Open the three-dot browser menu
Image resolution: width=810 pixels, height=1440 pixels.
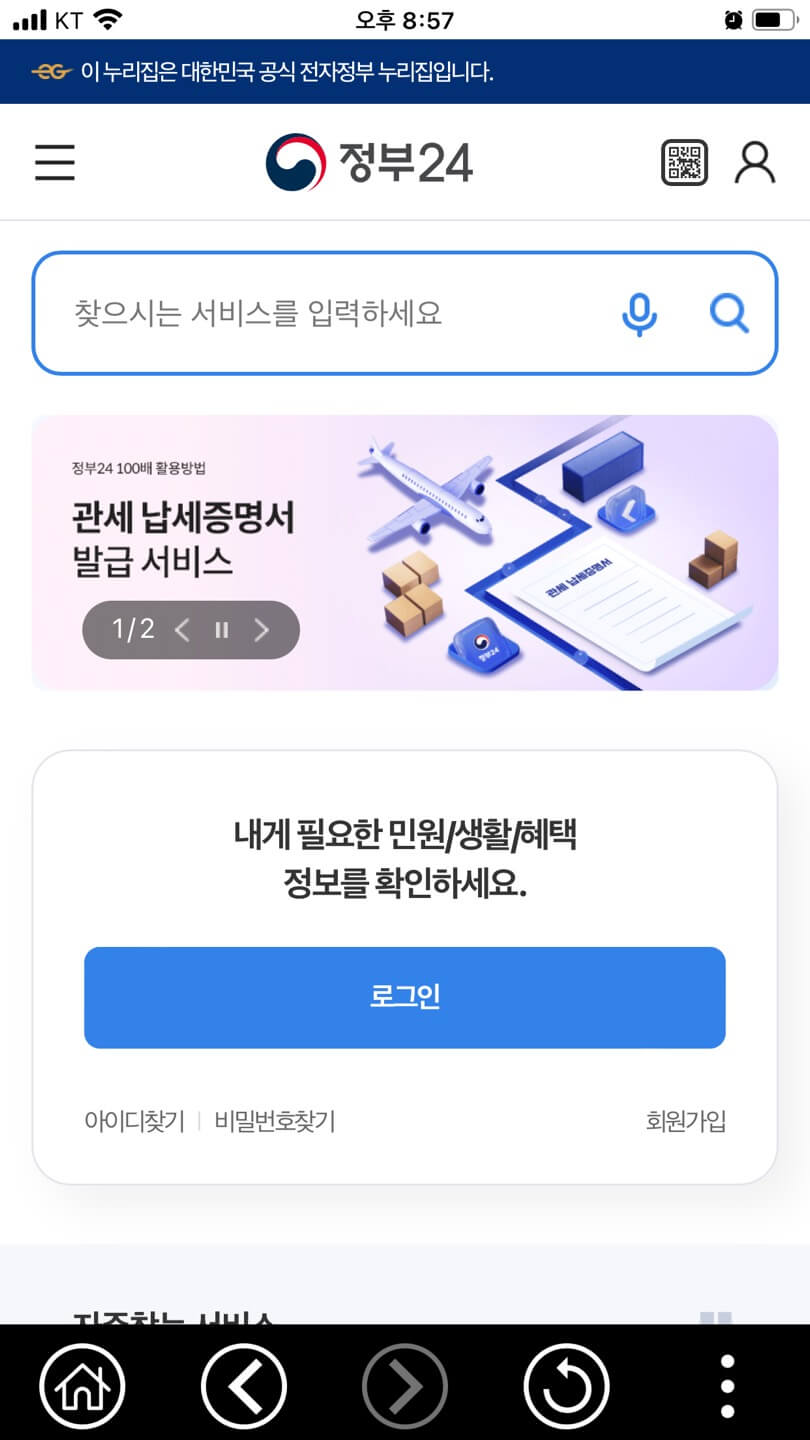726,1386
